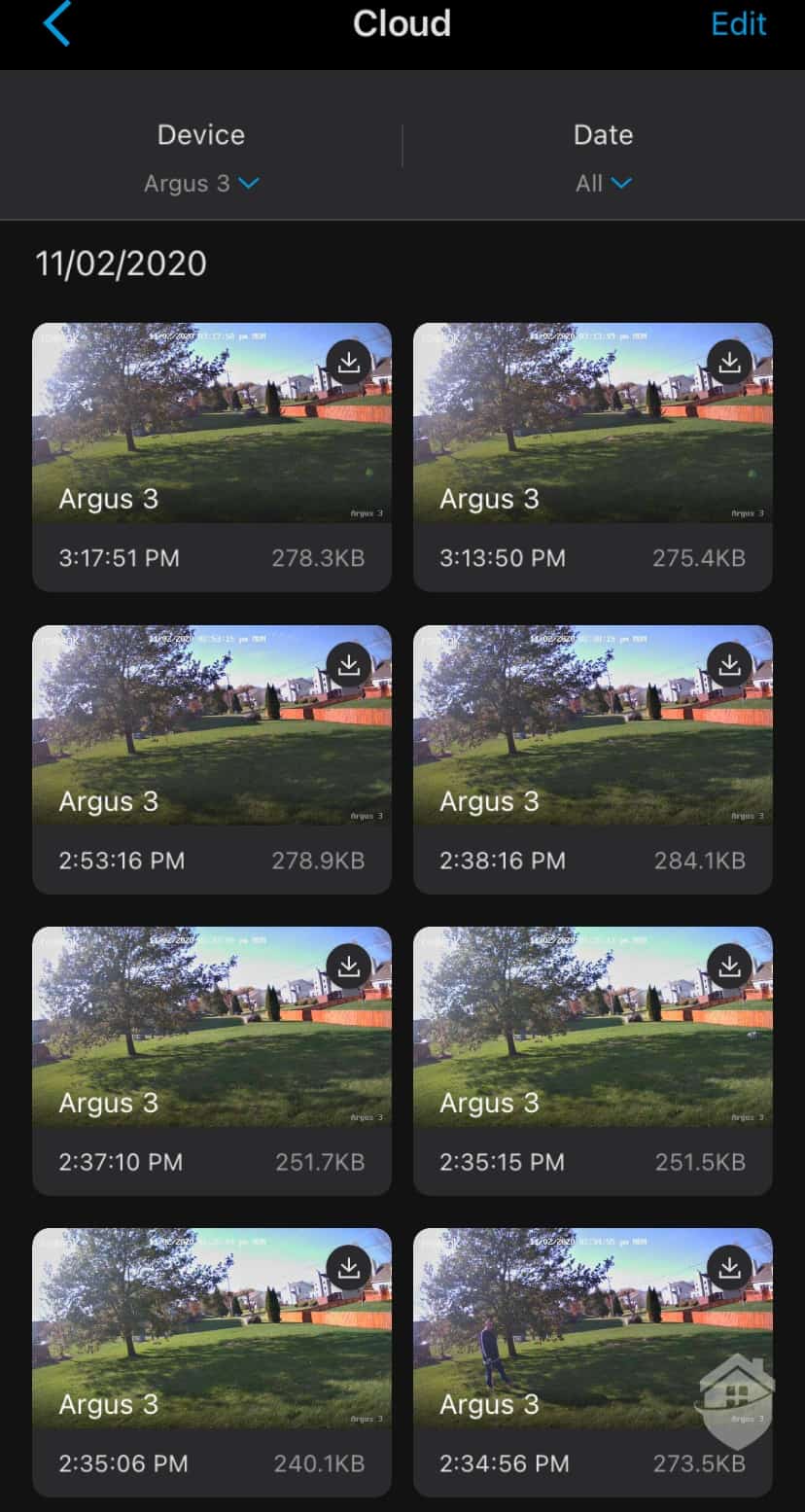Open the Date filter set to All
Image resolution: width=805 pixels, height=1512 pixels.
(x=603, y=183)
